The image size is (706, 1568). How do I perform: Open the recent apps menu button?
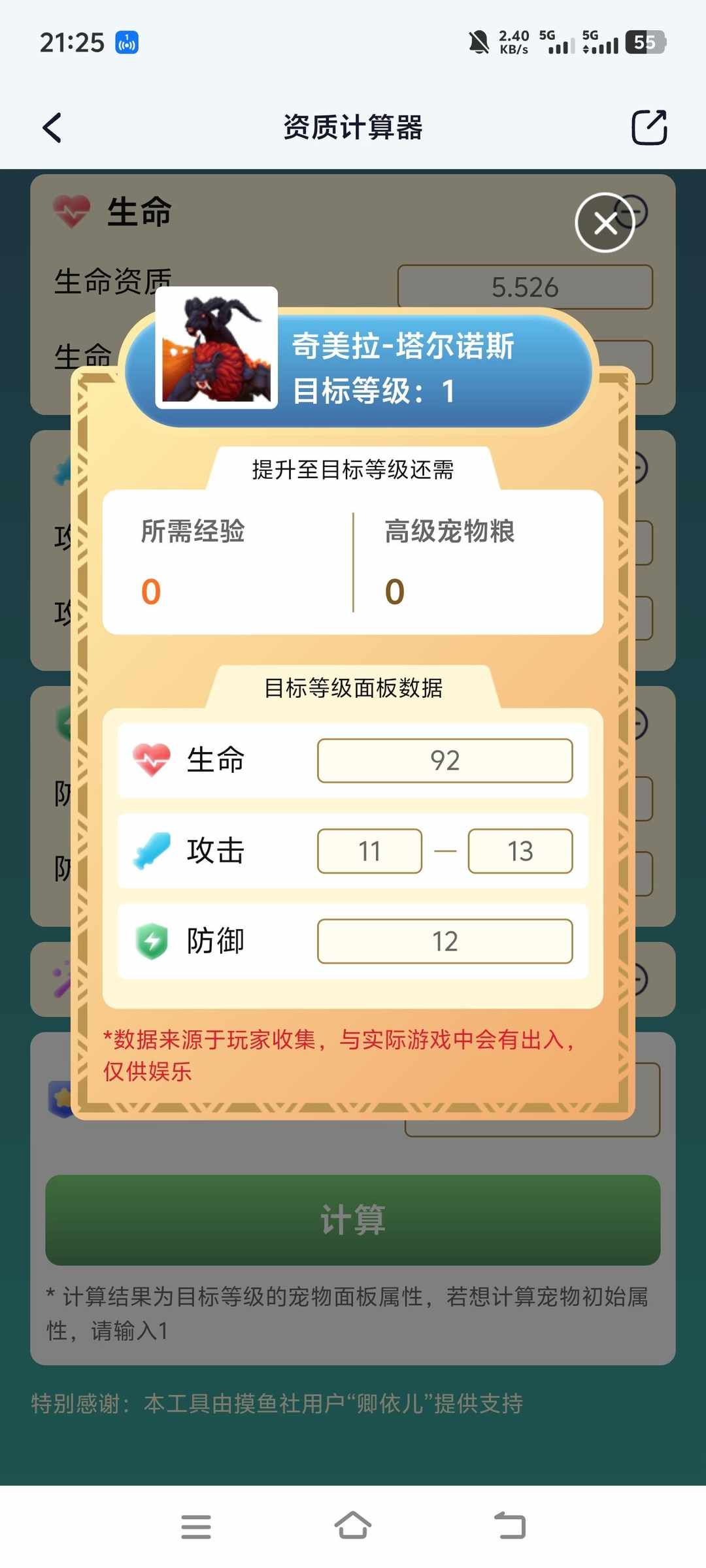(x=195, y=1527)
